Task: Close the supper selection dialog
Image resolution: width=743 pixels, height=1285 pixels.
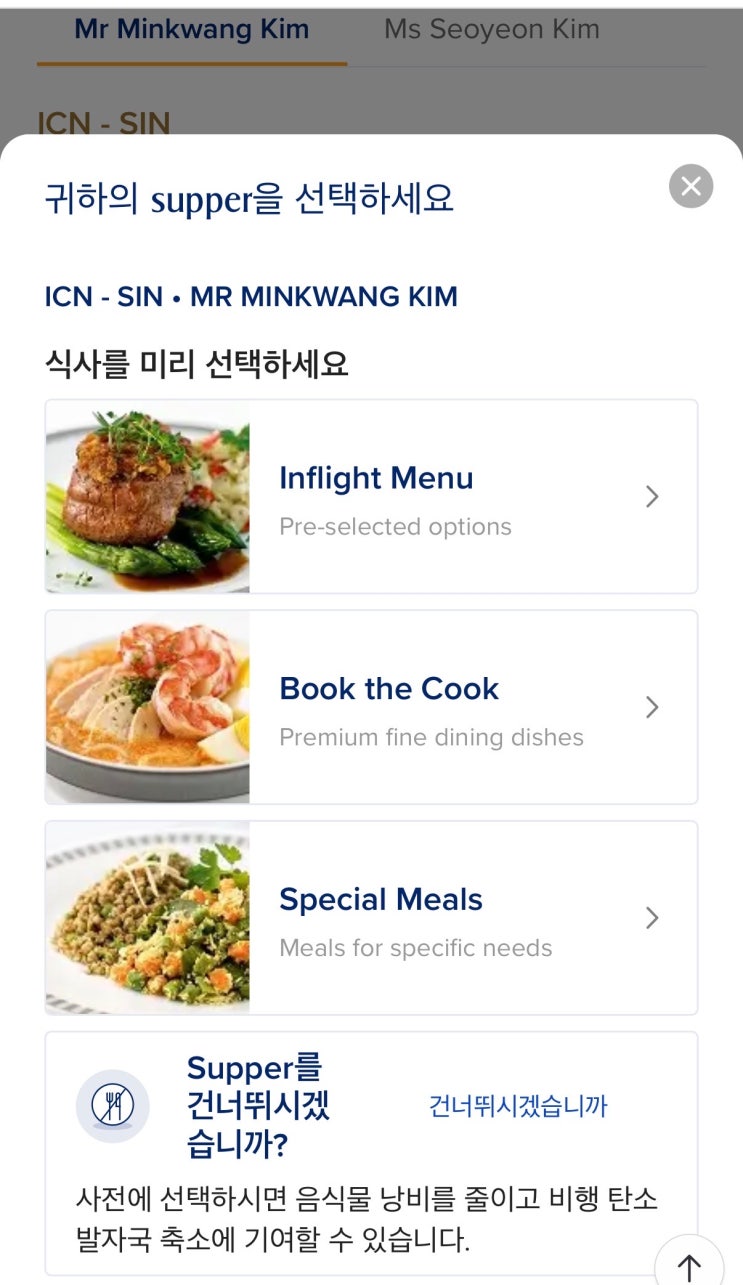Action: click(x=691, y=186)
